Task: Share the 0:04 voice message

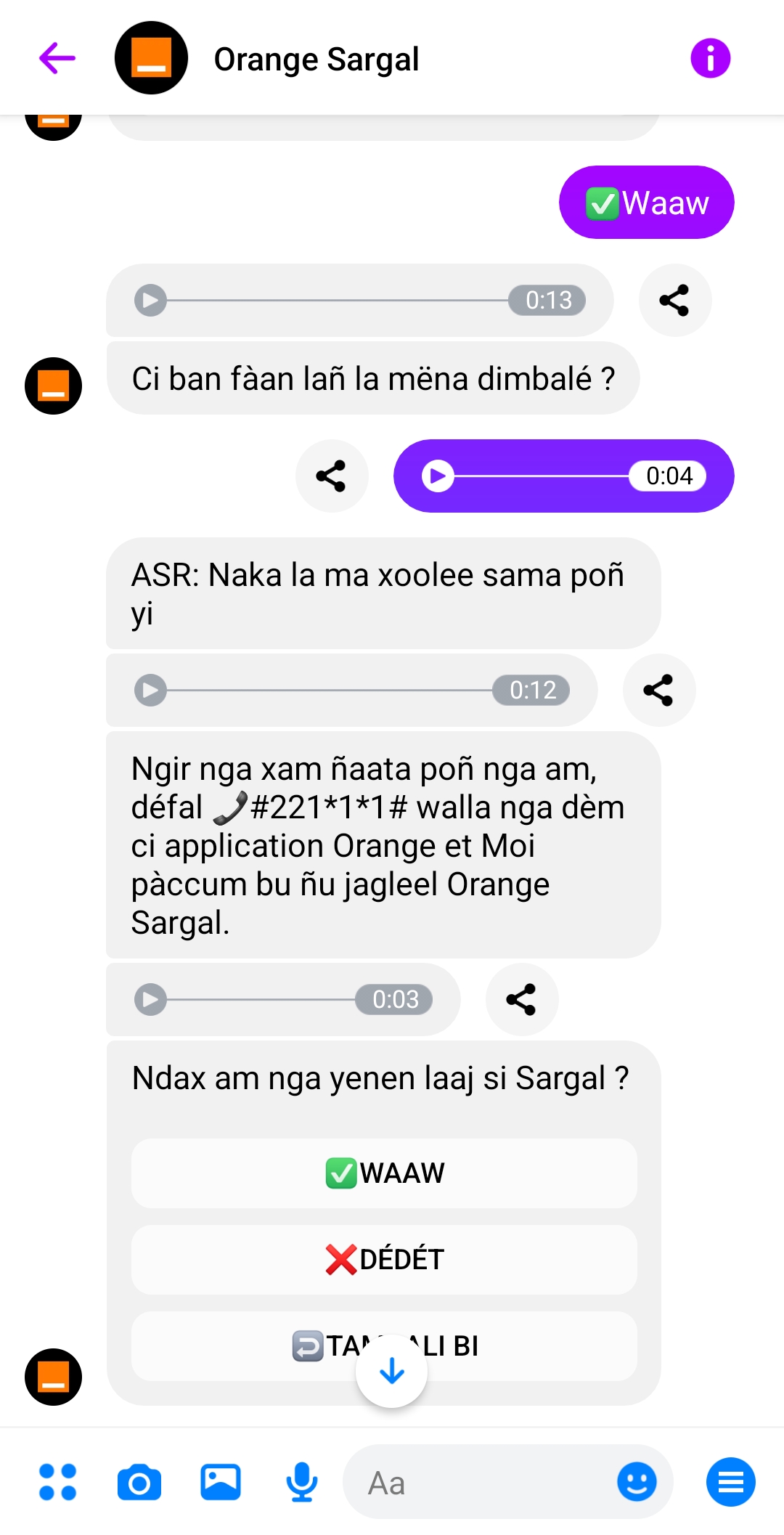Action: 332,476
